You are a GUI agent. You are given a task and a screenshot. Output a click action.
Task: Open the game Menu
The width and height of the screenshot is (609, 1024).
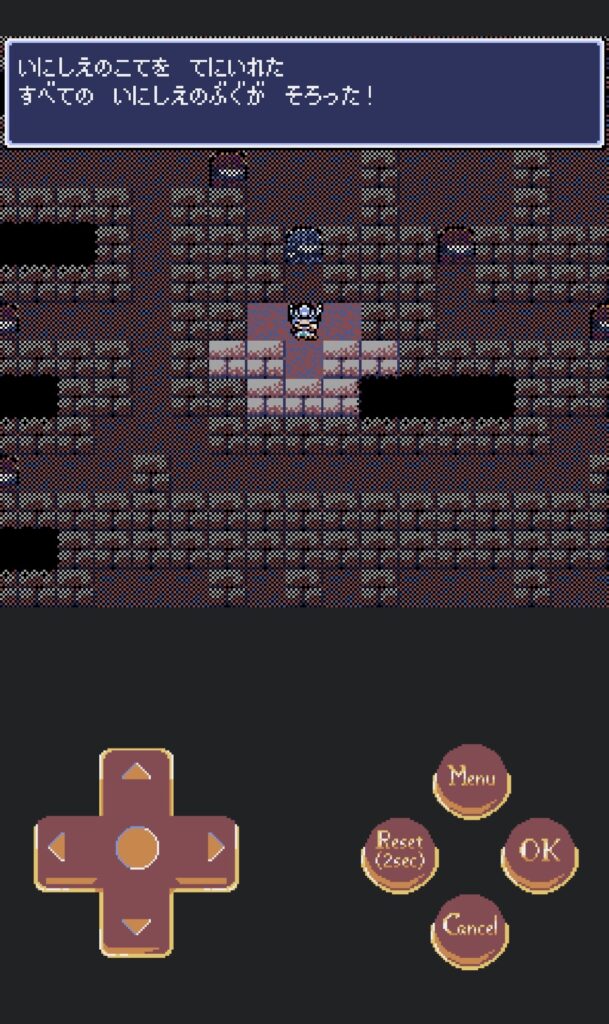[x=471, y=777]
